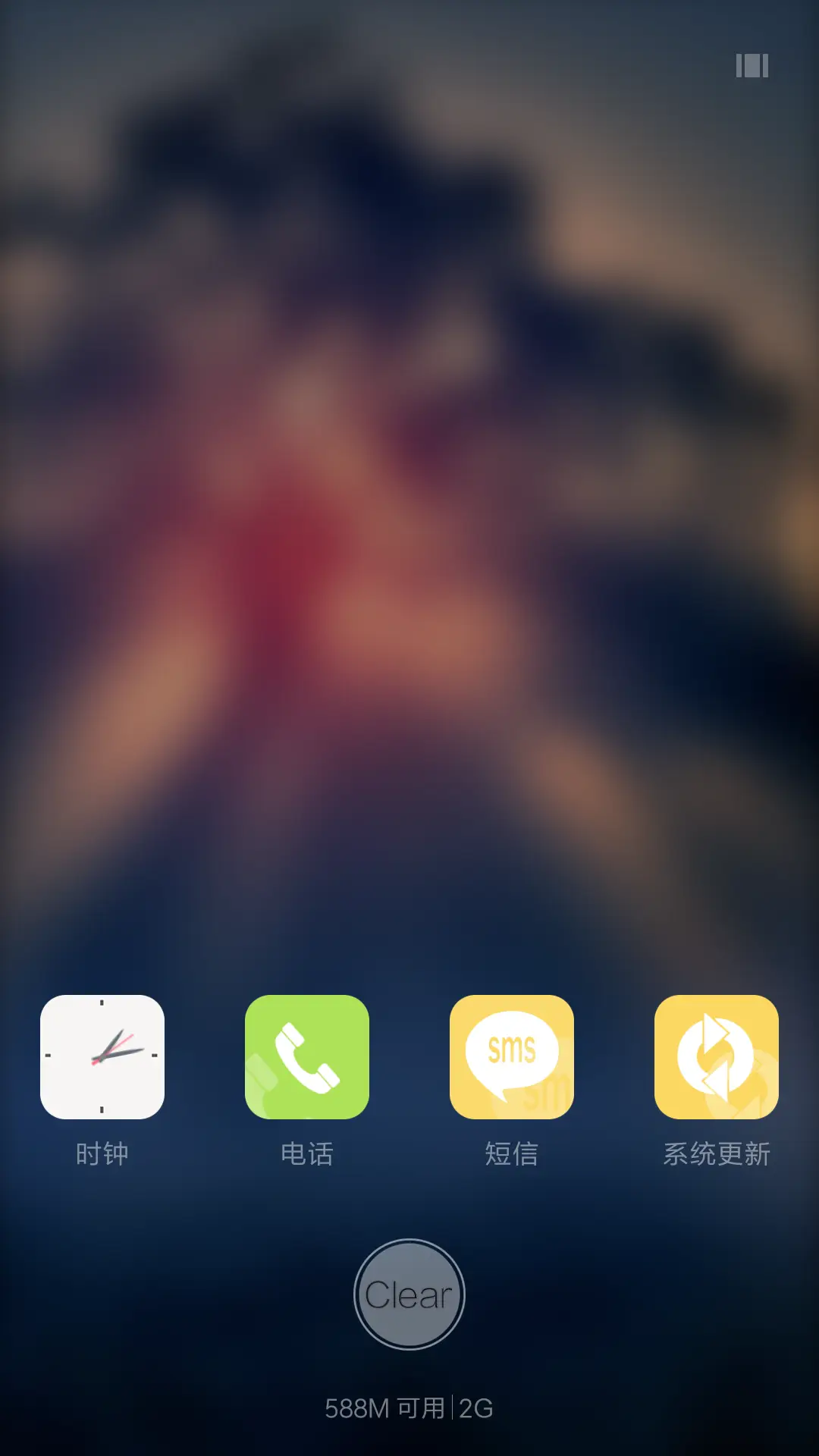Screen dimensions: 819x1456
Task: Select the telephone handset icon
Action: tap(307, 1056)
